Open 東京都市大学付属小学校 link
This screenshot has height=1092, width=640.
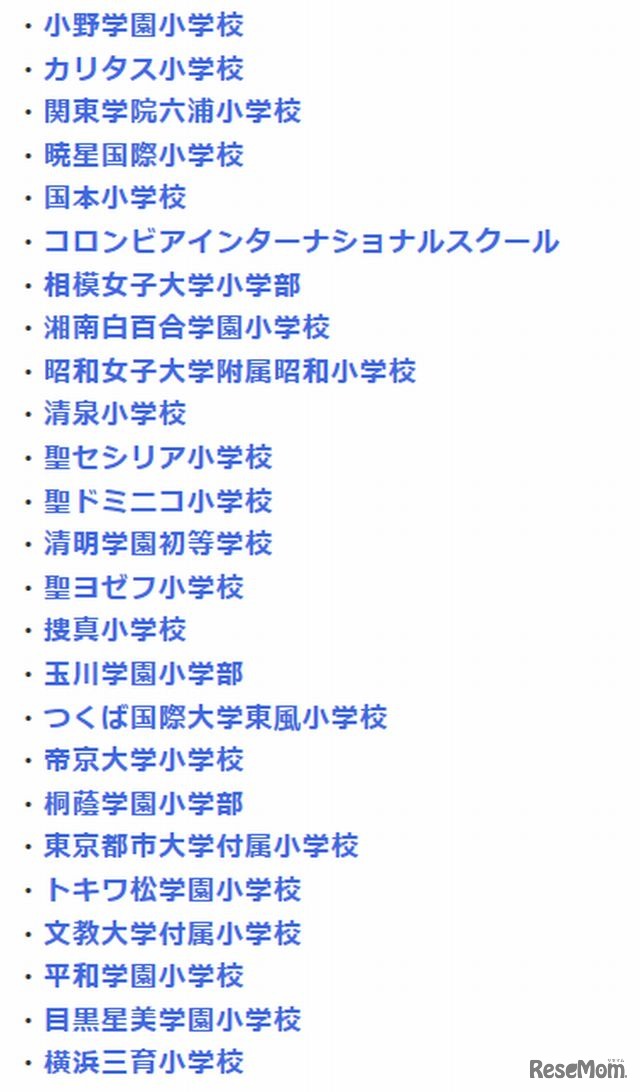(x=201, y=846)
